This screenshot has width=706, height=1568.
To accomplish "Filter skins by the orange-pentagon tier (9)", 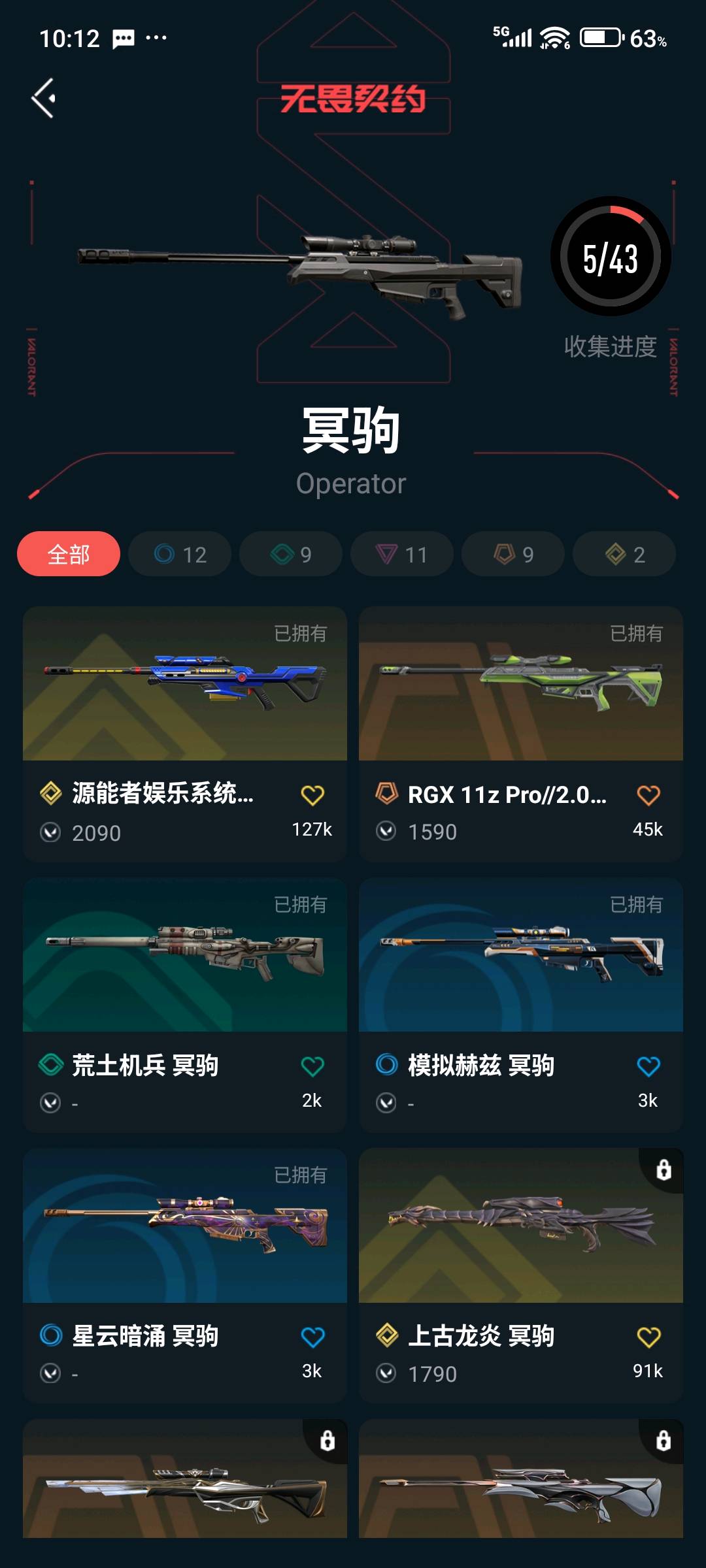I will point(513,554).
